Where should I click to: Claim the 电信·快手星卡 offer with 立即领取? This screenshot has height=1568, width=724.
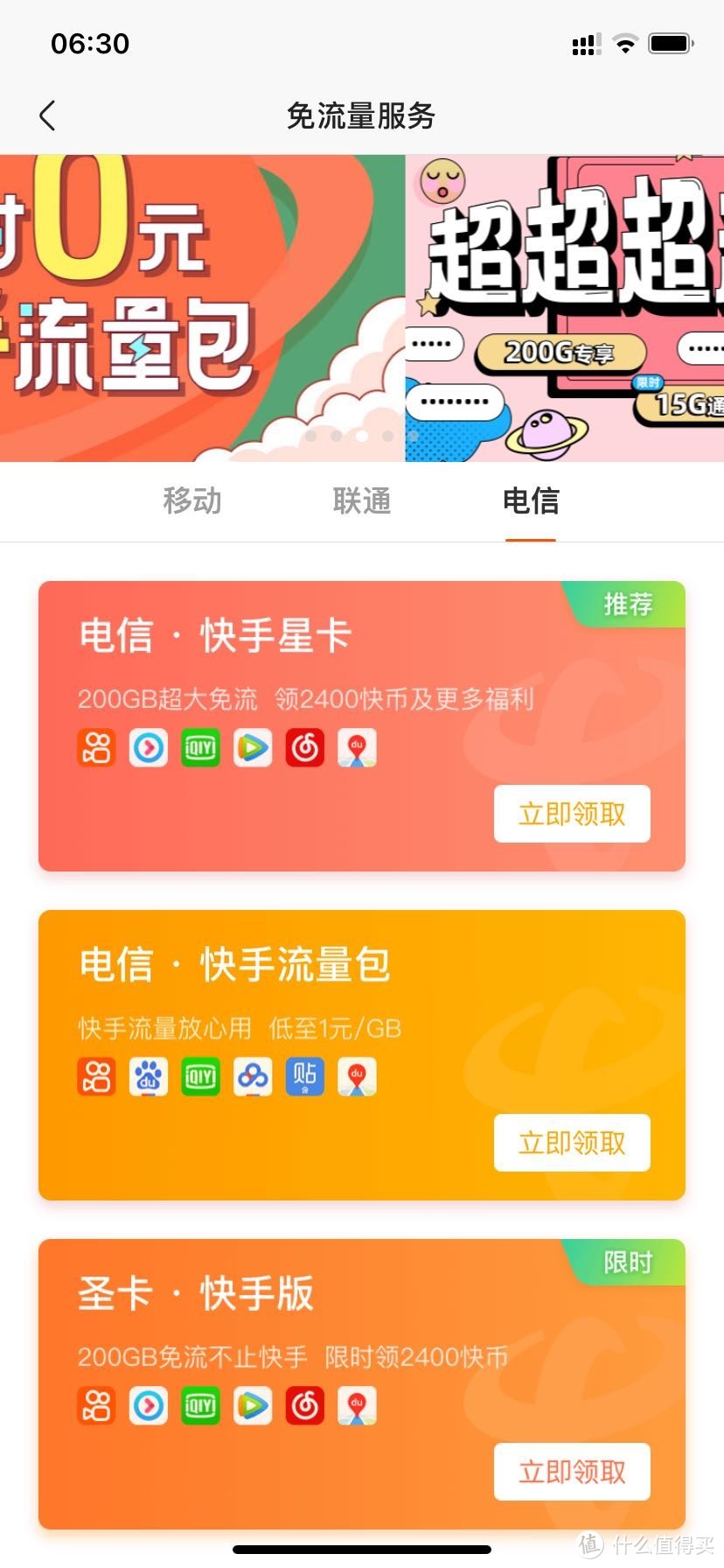click(x=572, y=814)
